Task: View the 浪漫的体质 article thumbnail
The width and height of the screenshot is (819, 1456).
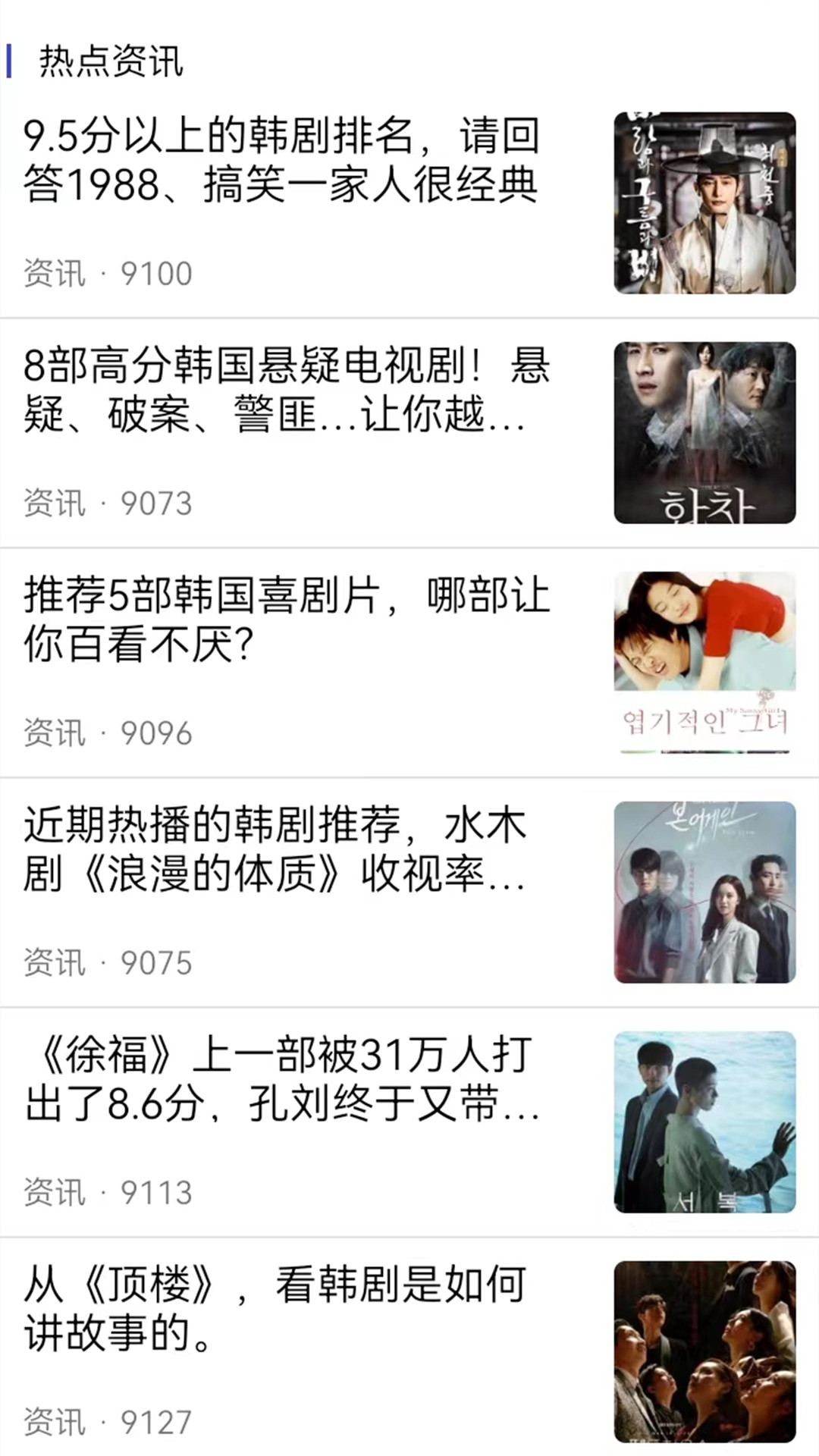Action: (x=705, y=891)
